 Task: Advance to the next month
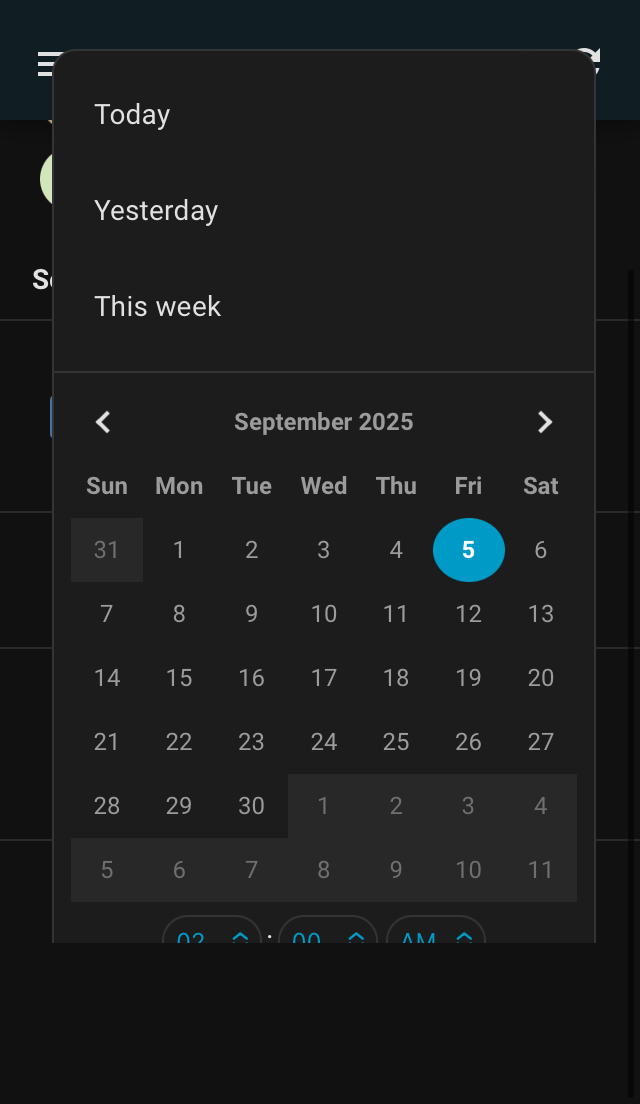544,422
